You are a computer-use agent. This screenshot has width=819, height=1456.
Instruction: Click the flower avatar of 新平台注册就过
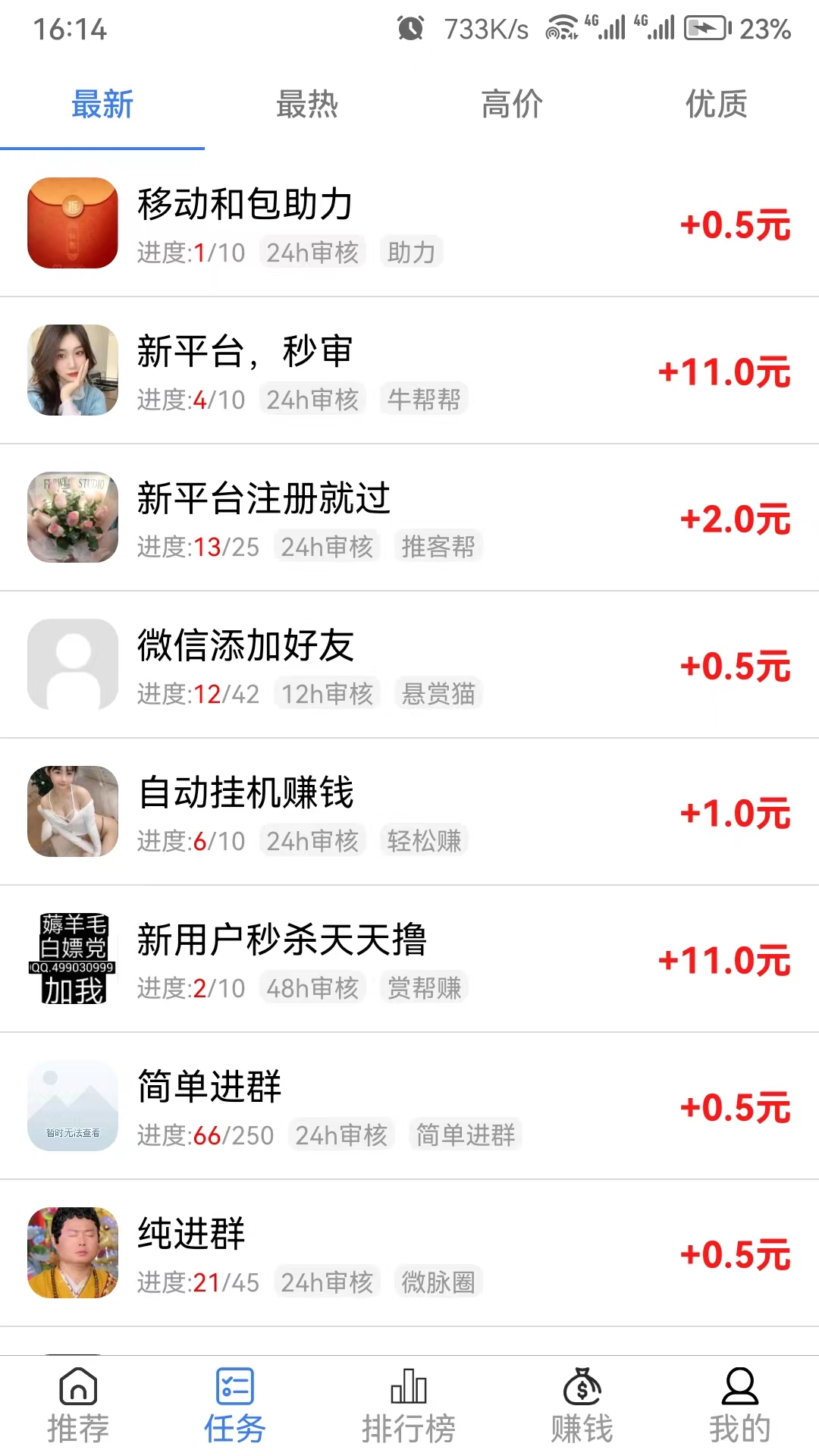pyautogui.click(x=72, y=519)
